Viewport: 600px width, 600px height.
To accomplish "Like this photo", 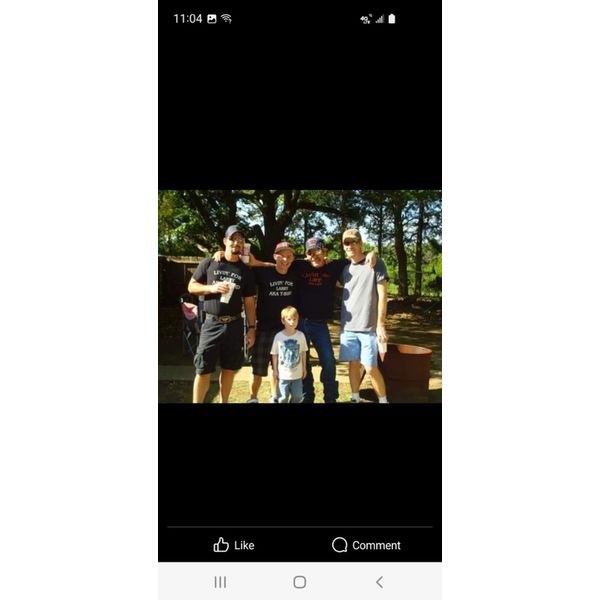I will tap(234, 545).
